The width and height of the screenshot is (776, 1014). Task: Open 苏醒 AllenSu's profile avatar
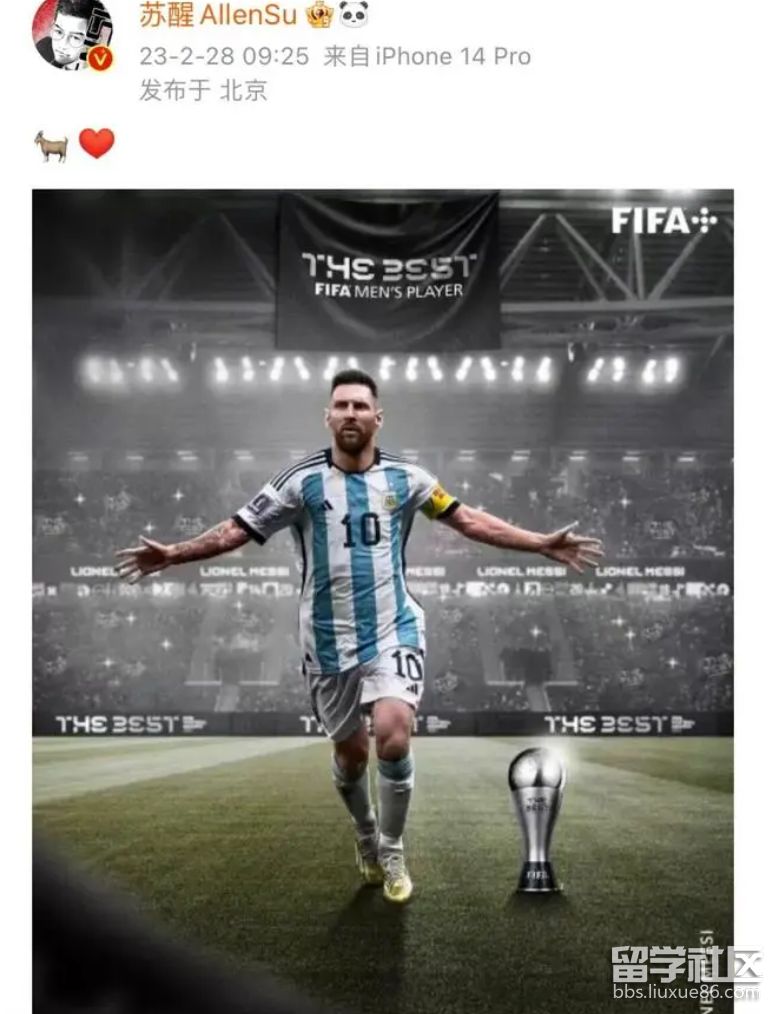71,33
